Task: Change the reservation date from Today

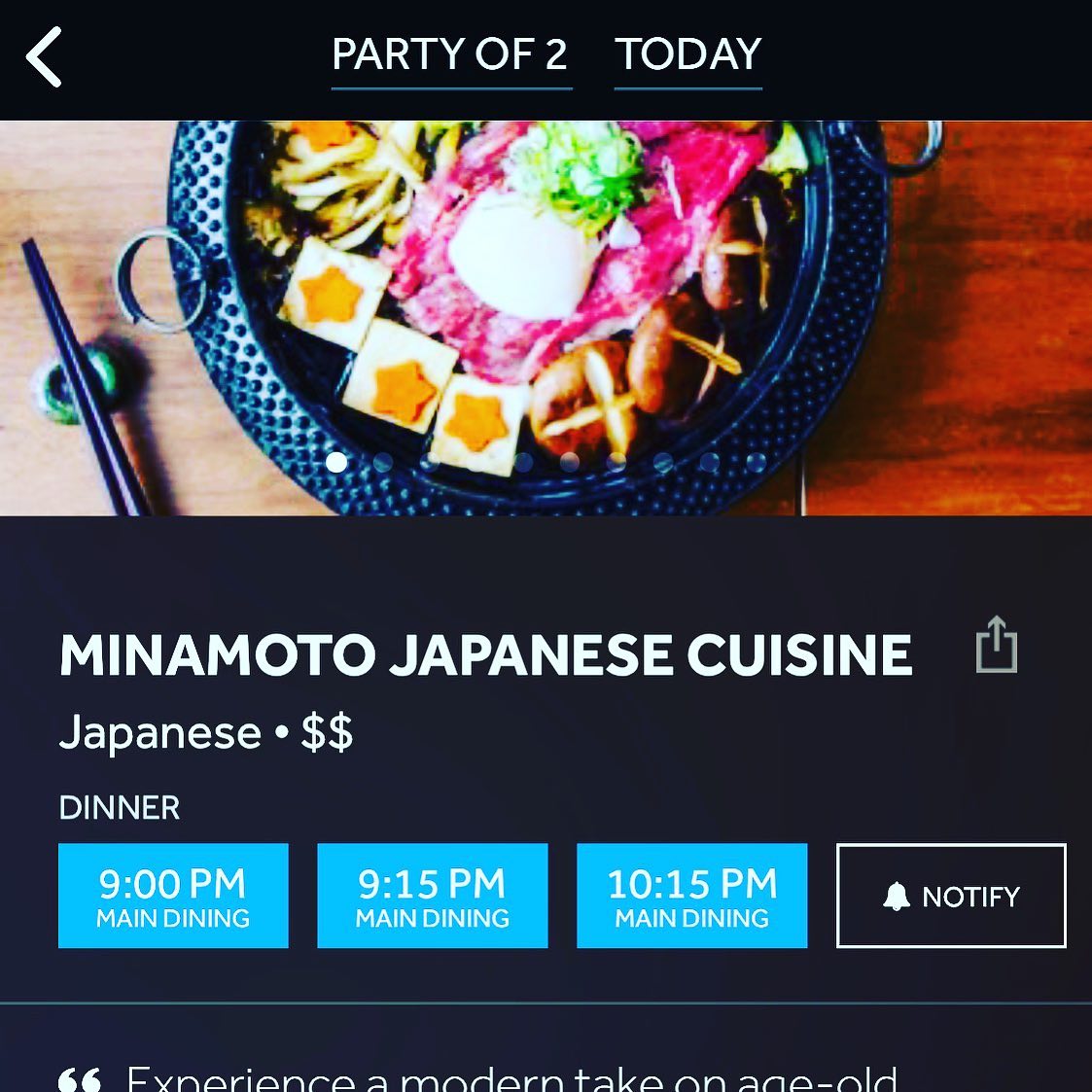Action: [687, 55]
